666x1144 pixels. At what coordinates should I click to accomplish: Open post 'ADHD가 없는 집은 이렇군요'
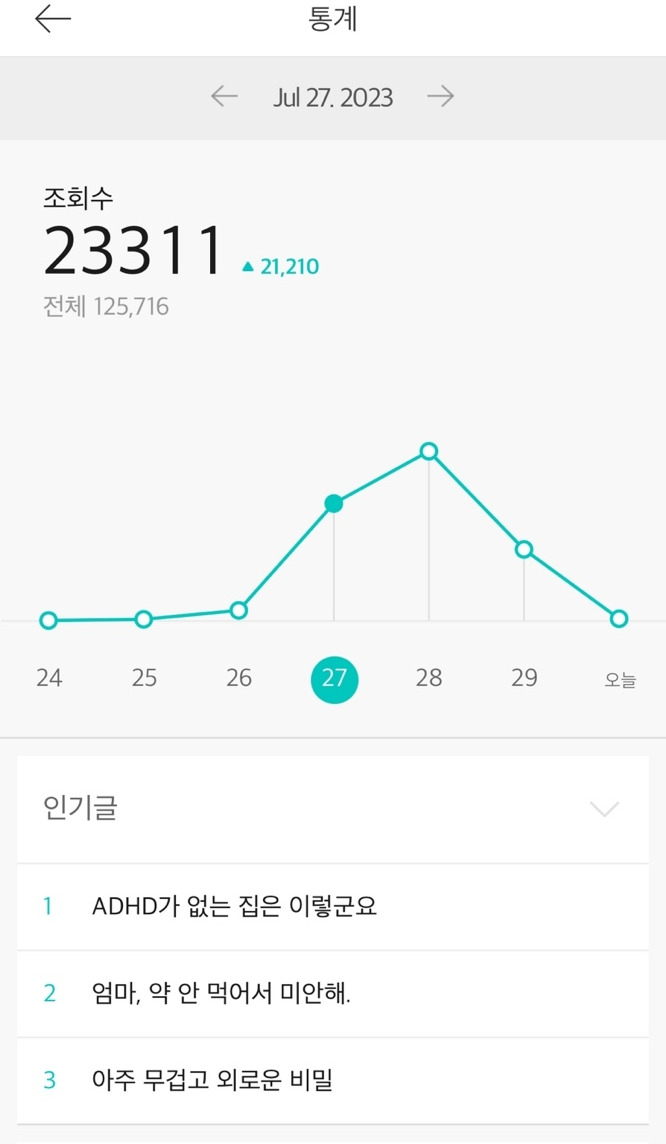click(234, 907)
